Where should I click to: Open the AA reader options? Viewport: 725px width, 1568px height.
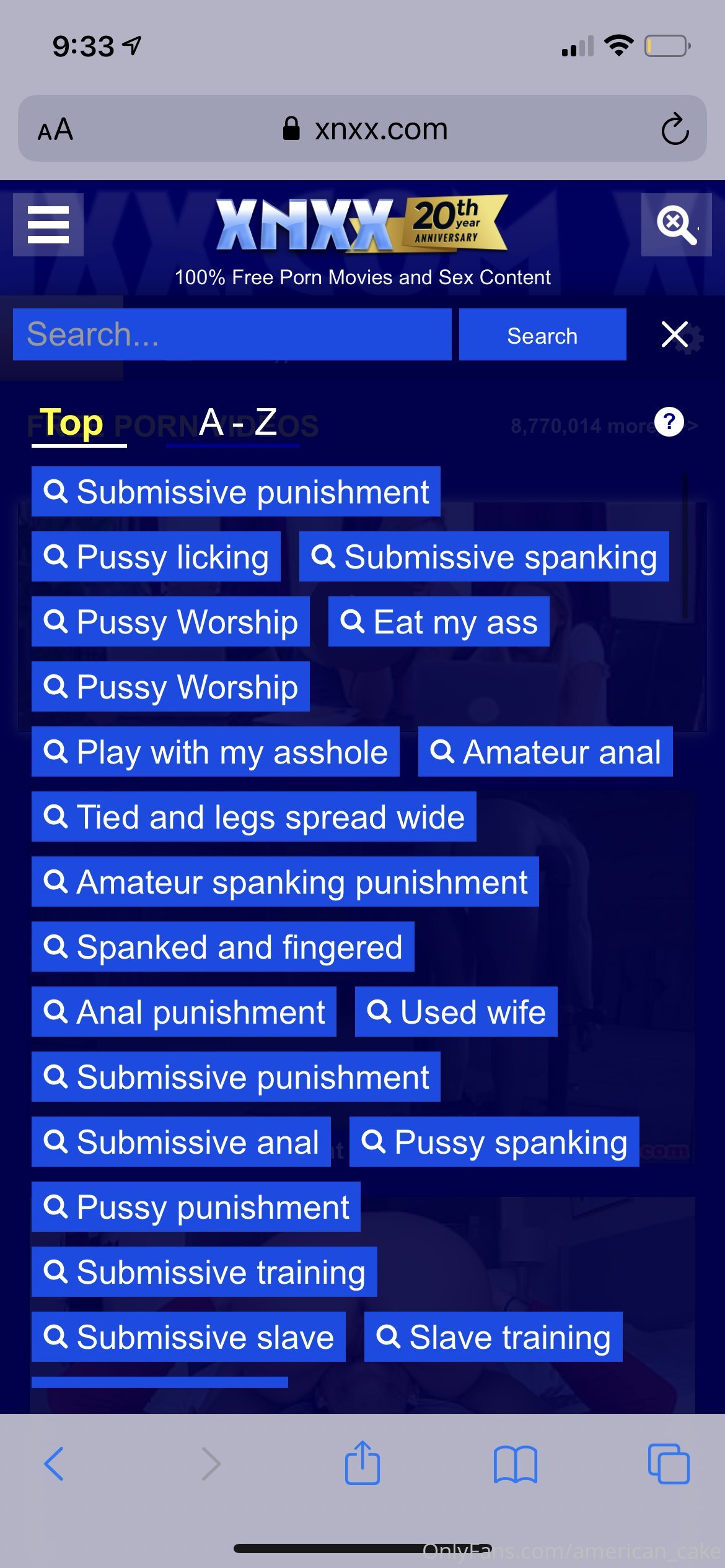click(55, 129)
